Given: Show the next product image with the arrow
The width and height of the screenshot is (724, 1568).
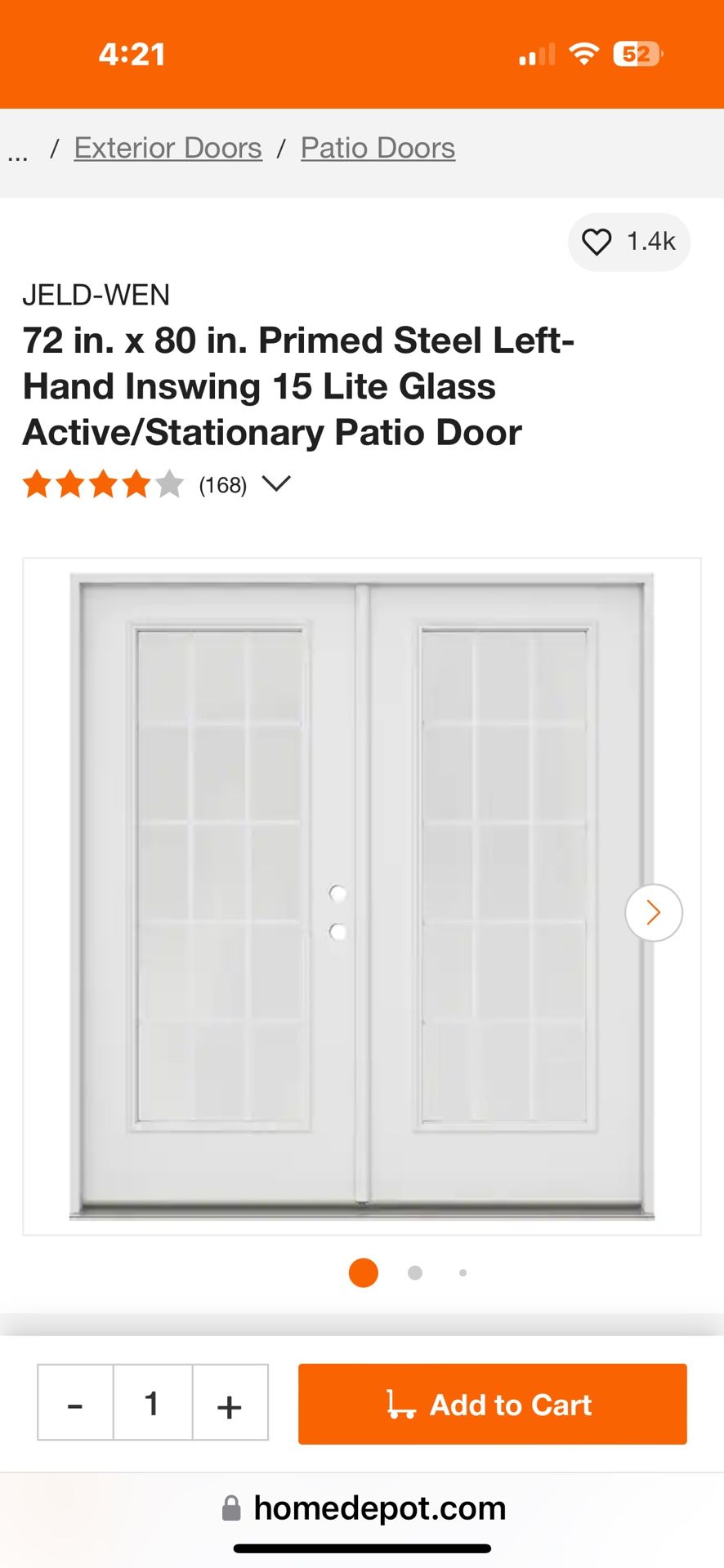Looking at the screenshot, I should [654, 912].
